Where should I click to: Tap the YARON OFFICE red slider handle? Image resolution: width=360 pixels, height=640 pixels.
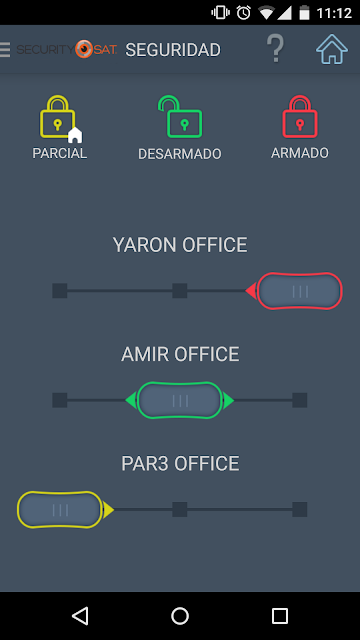pos(300,291)
